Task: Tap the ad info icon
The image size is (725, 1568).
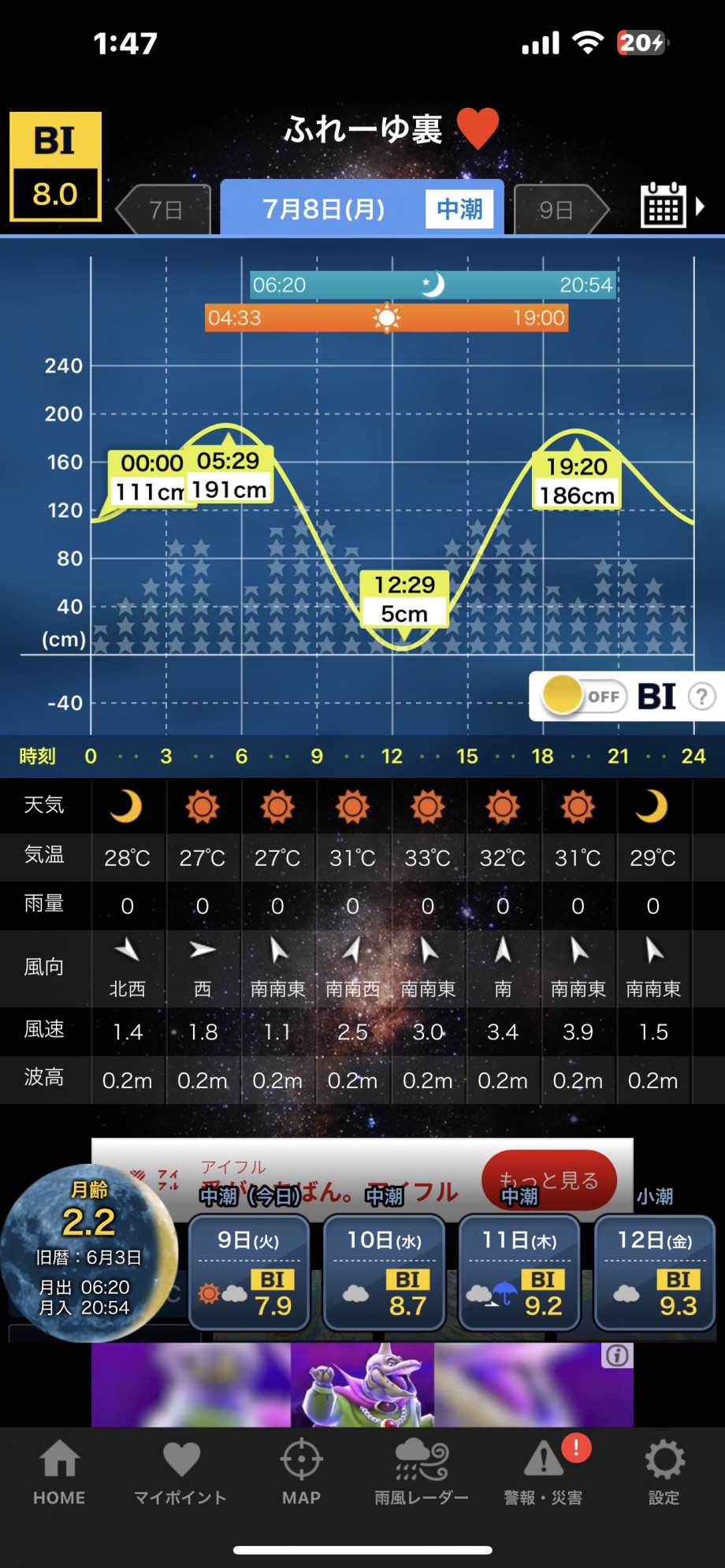Action: pyautogui.click(x=617, y=1355)
